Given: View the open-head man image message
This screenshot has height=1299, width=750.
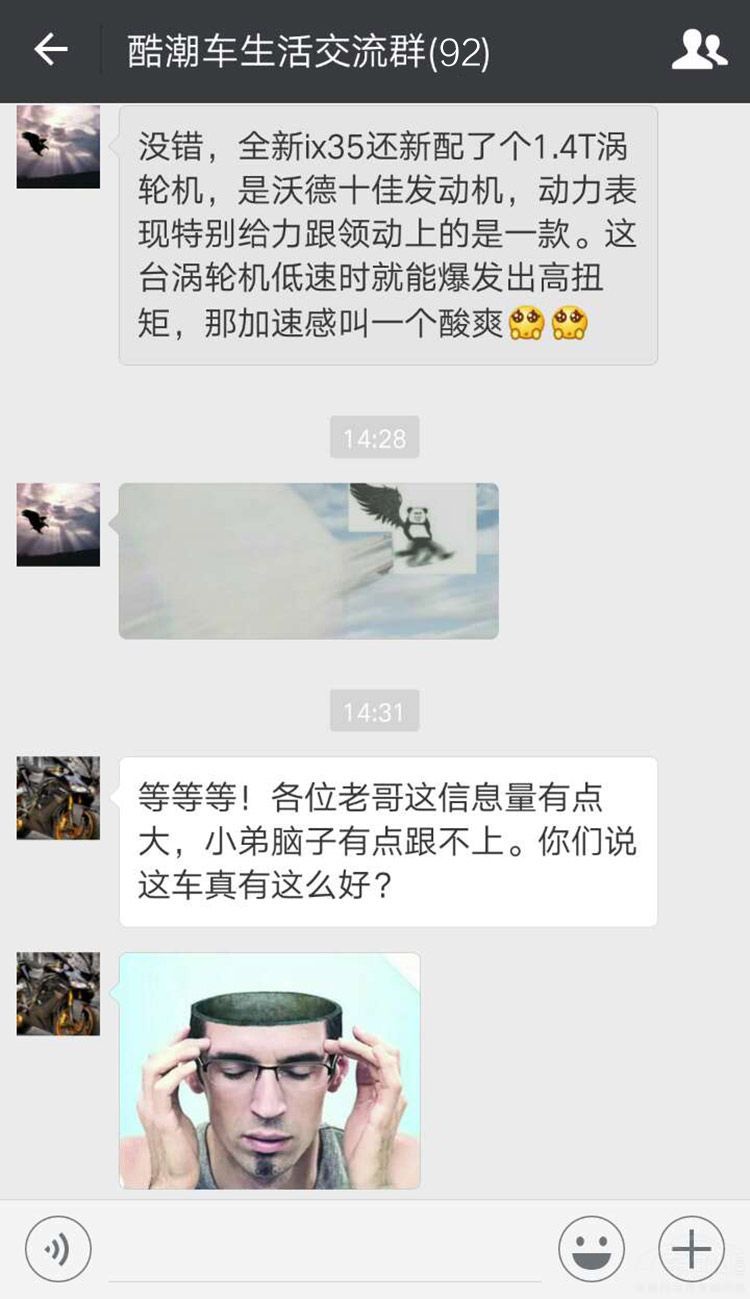Looking at the screenshot, I should [269, 1070].
